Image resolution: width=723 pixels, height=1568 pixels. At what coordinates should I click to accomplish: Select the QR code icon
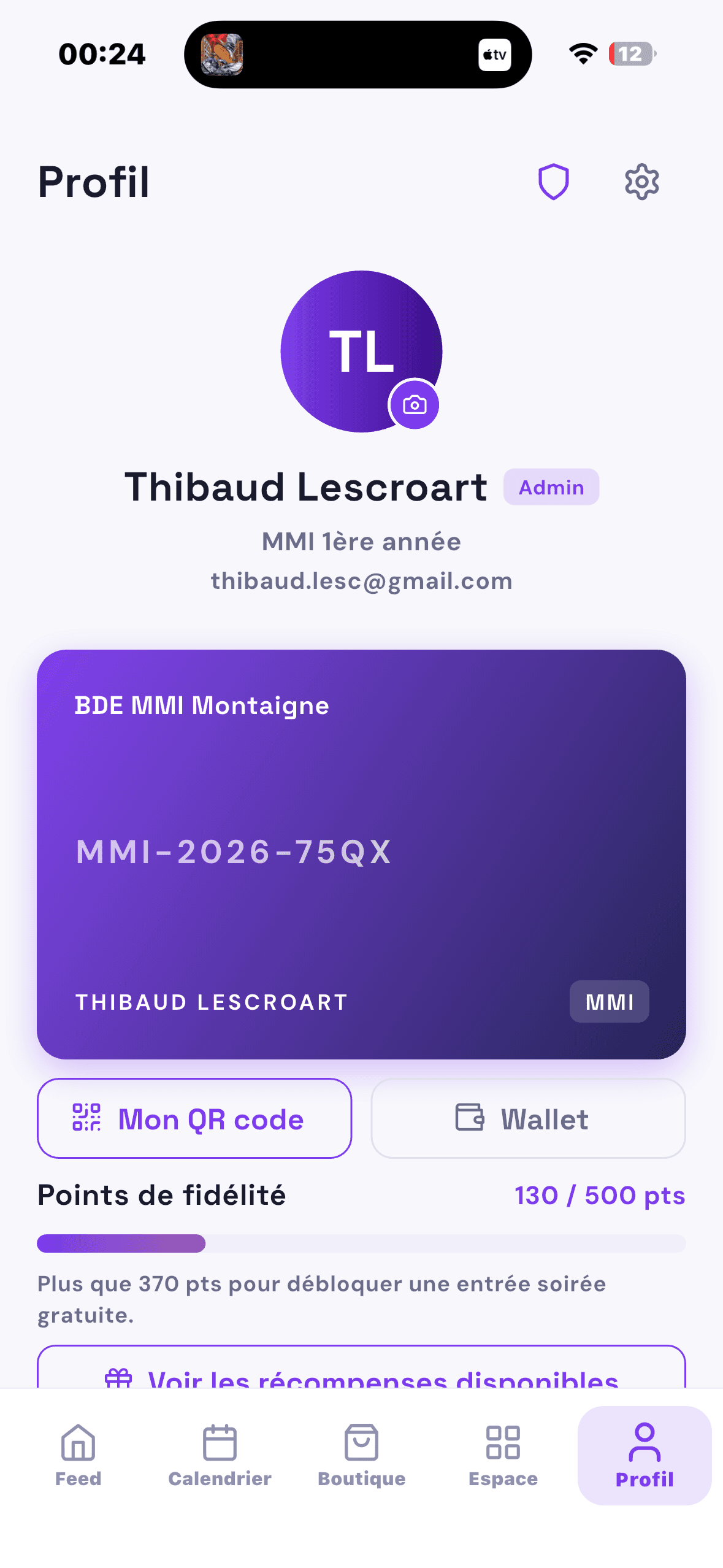86,1118
